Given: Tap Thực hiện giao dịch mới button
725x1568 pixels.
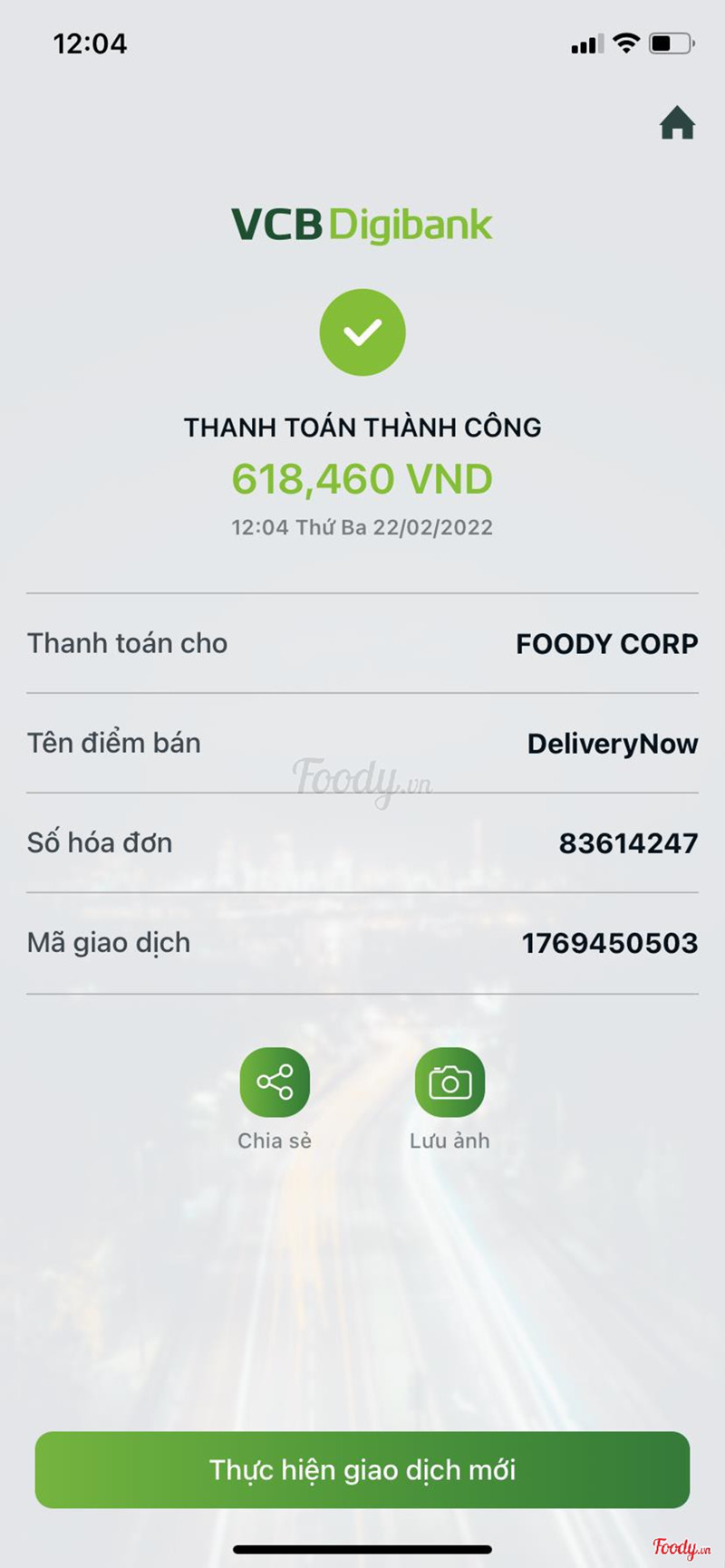Looking at the screenshot, I should click(362, 1469).
